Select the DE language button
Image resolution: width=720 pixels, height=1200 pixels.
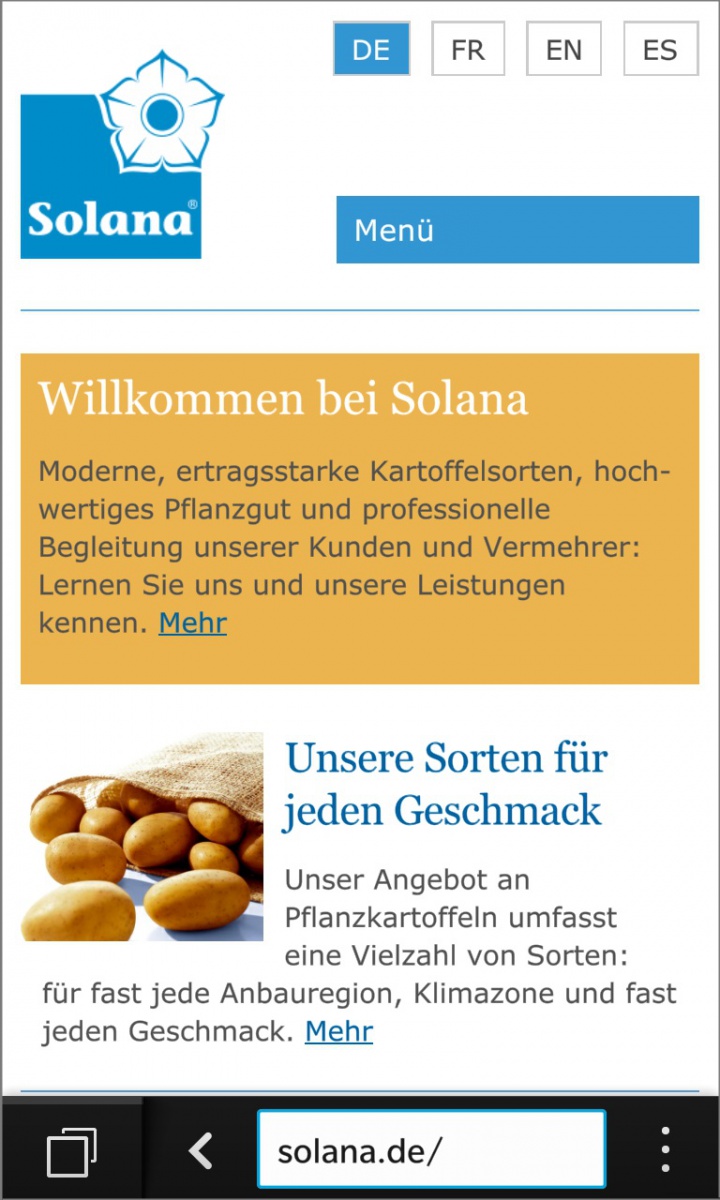(x=371, y=49)
